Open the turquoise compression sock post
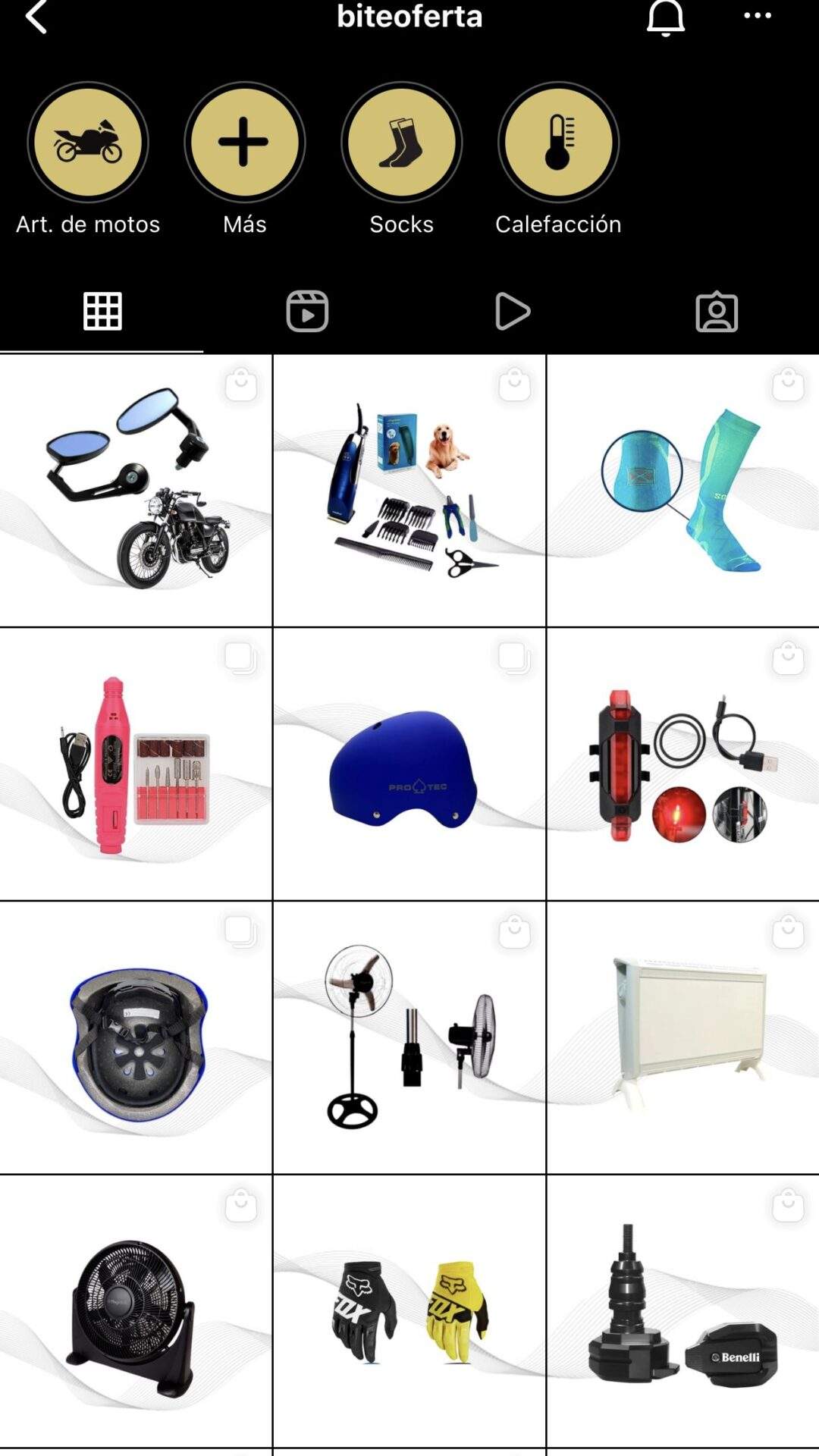 pyautogui.click(x=682, y=491)
